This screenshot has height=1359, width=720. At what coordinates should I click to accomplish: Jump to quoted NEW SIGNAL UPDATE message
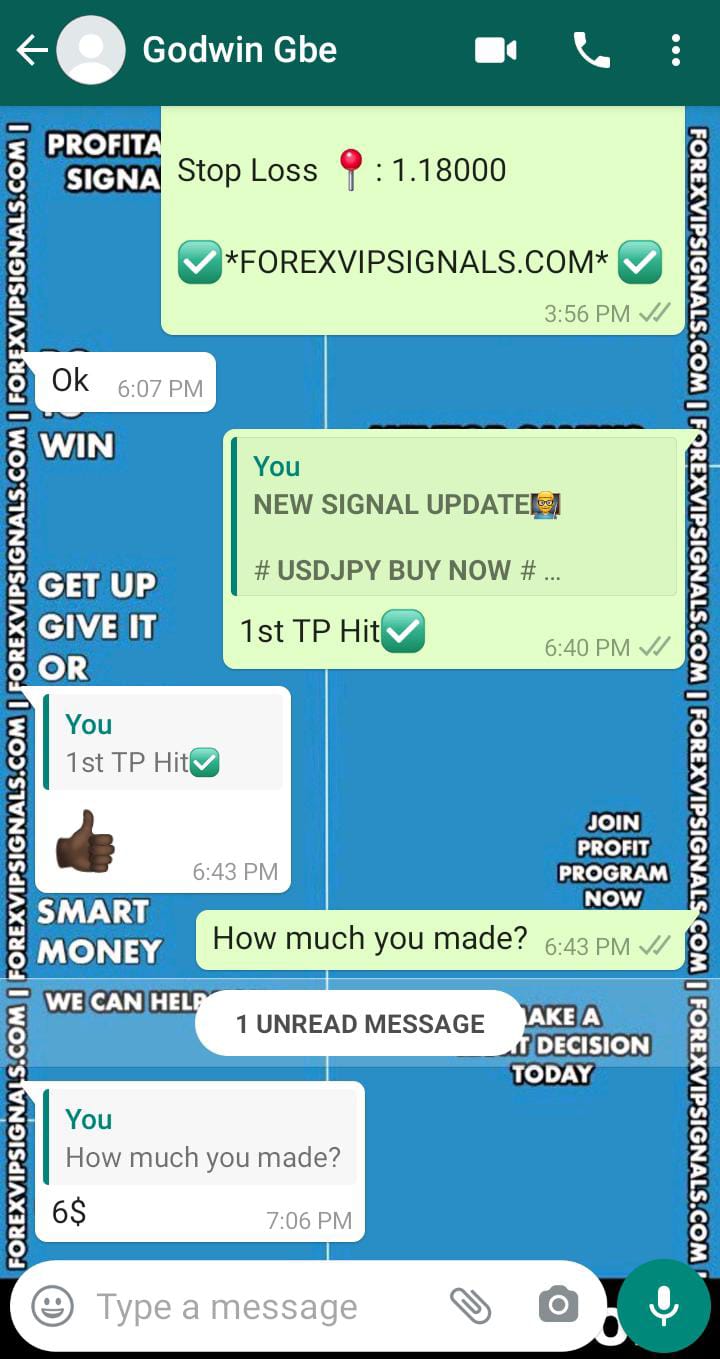pos(455,517)
